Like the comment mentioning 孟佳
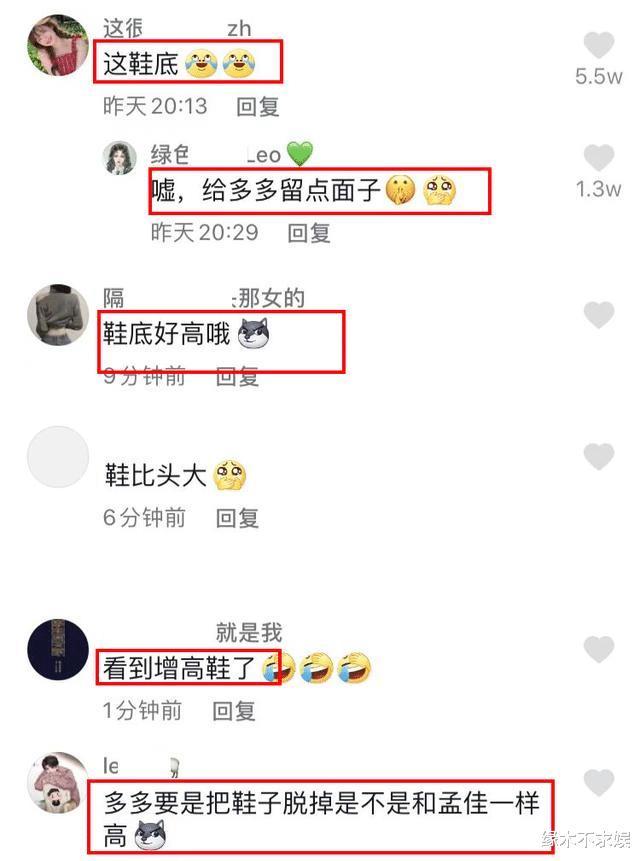The image size is (640, 861). [x=599, y=782]
